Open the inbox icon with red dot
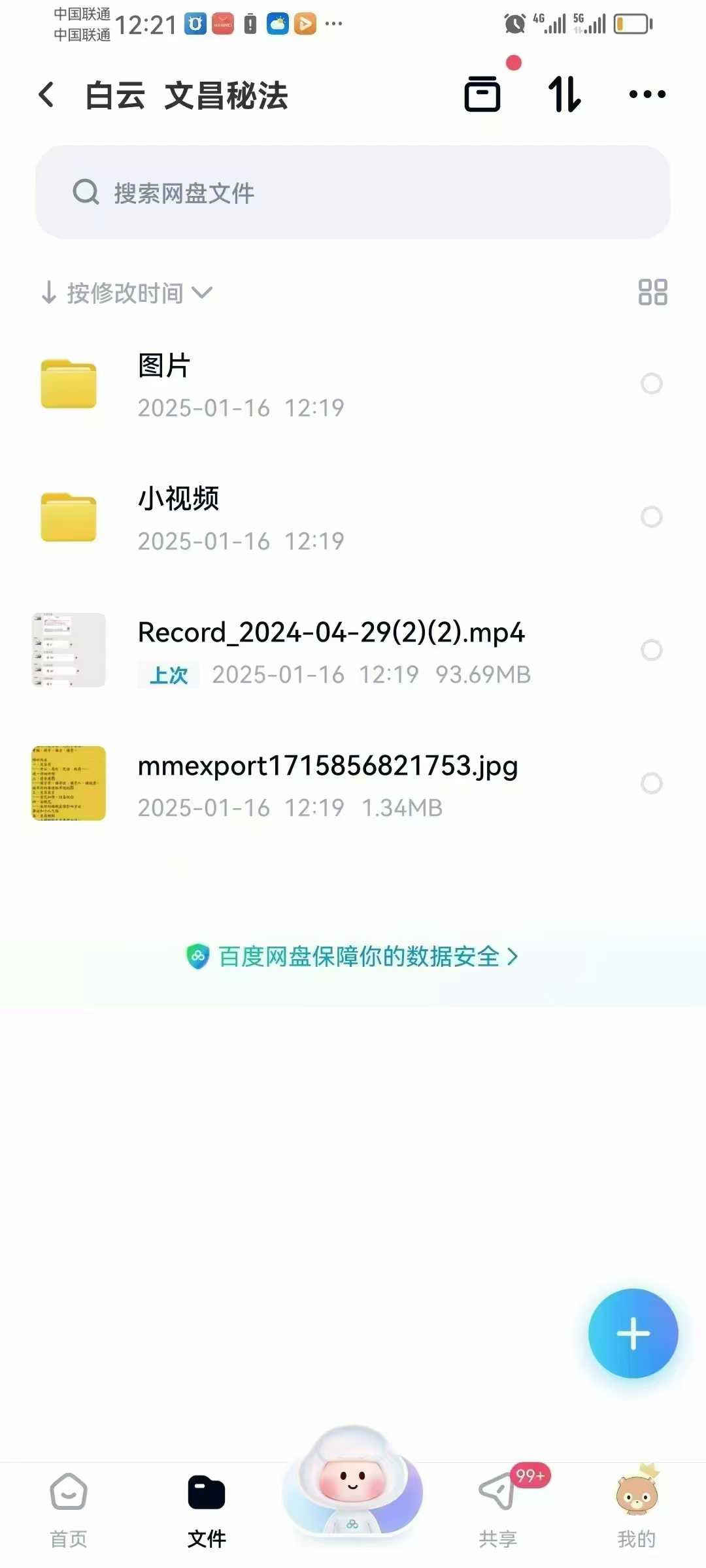 (482, 94)
